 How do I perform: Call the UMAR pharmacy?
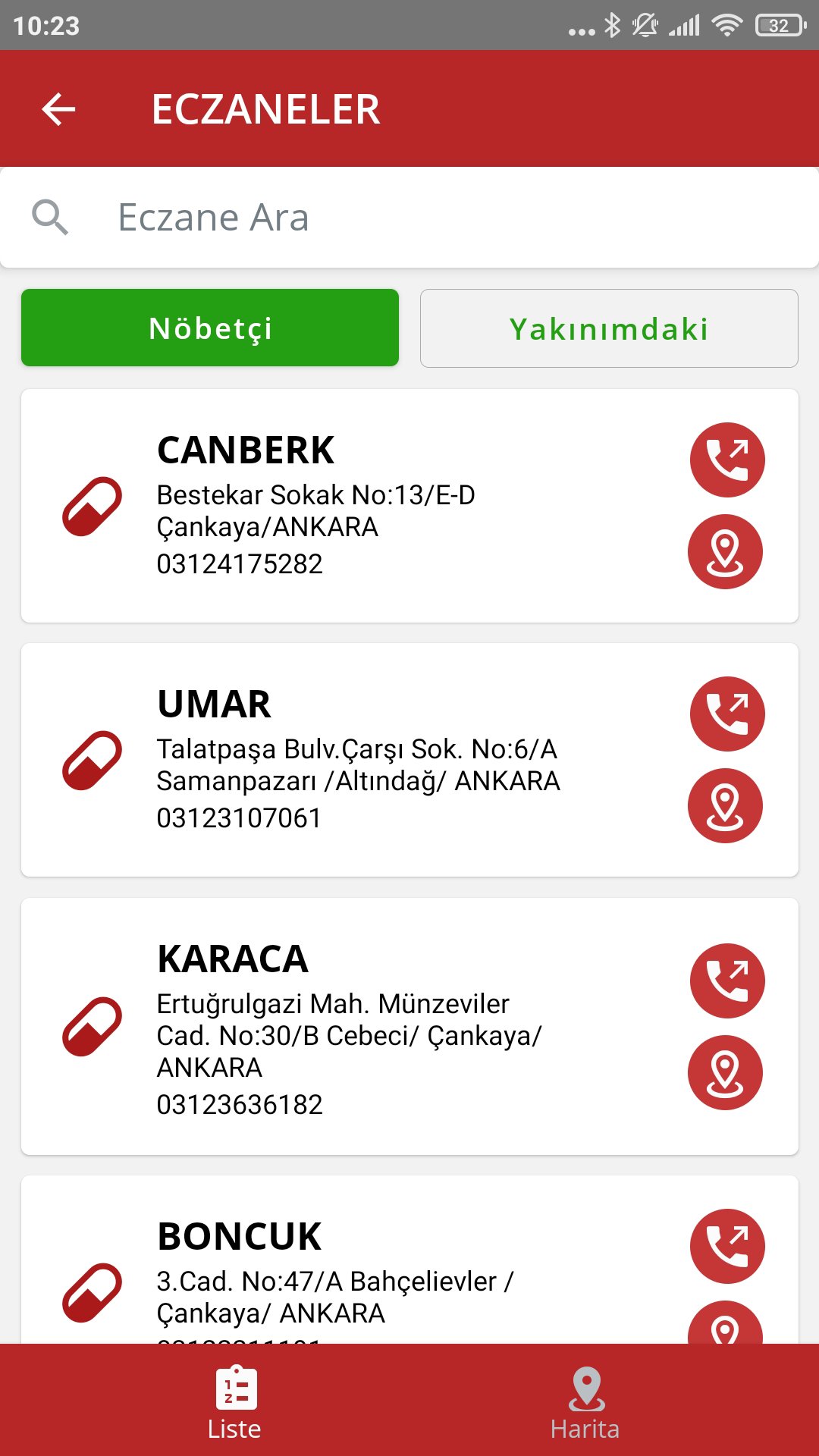(x=727, y=714)
